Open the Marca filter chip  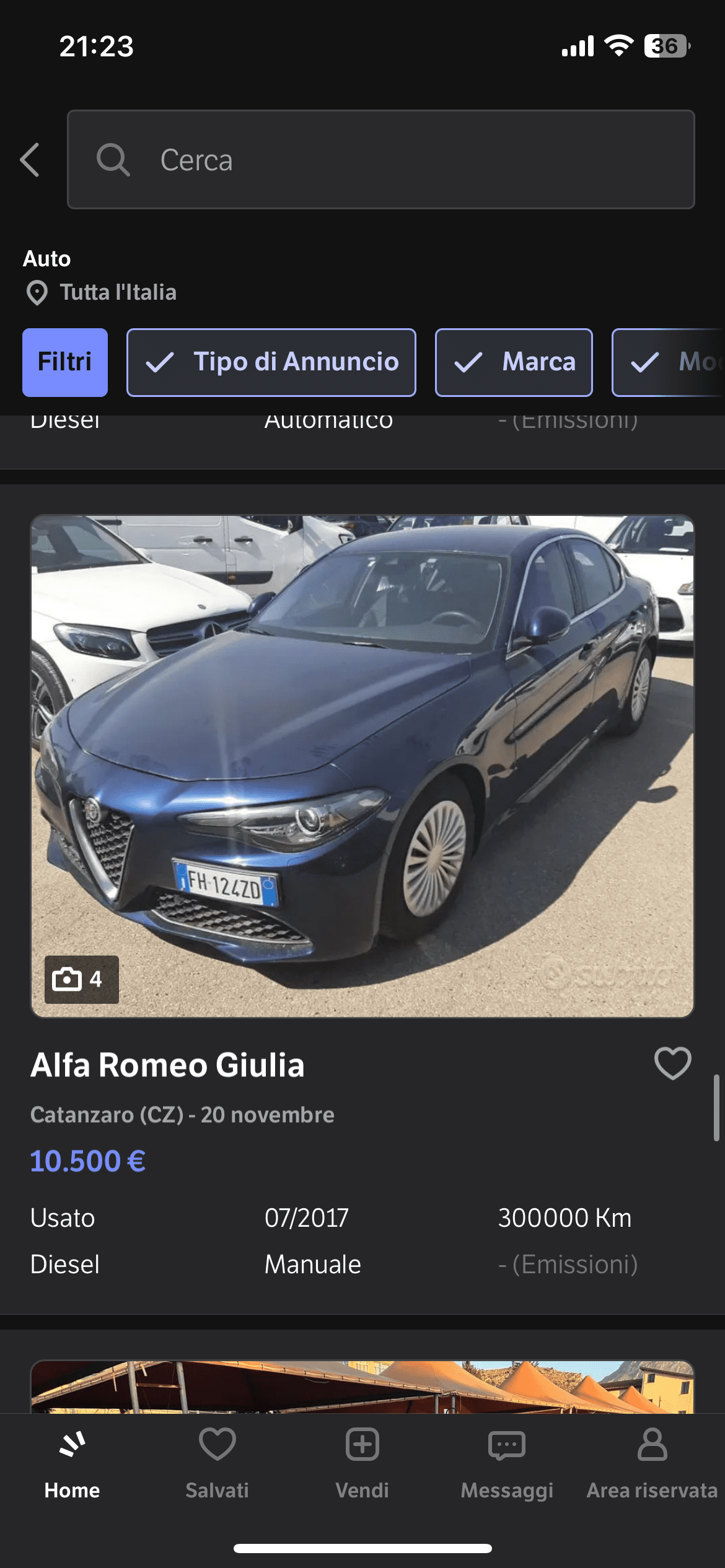click(x=514, y=362)
